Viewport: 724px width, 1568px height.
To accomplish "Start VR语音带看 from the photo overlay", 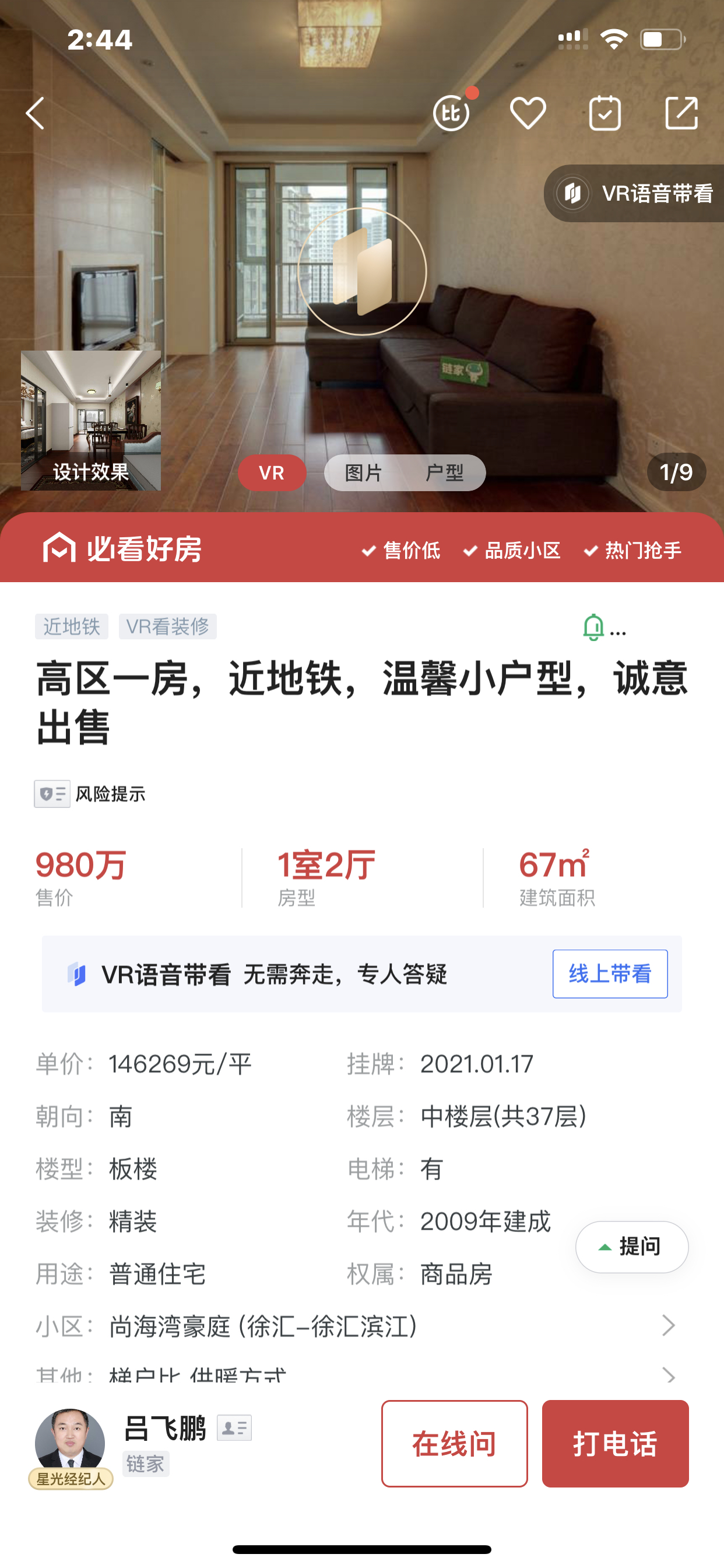I will pyautogui.click(x=635, y=194).
